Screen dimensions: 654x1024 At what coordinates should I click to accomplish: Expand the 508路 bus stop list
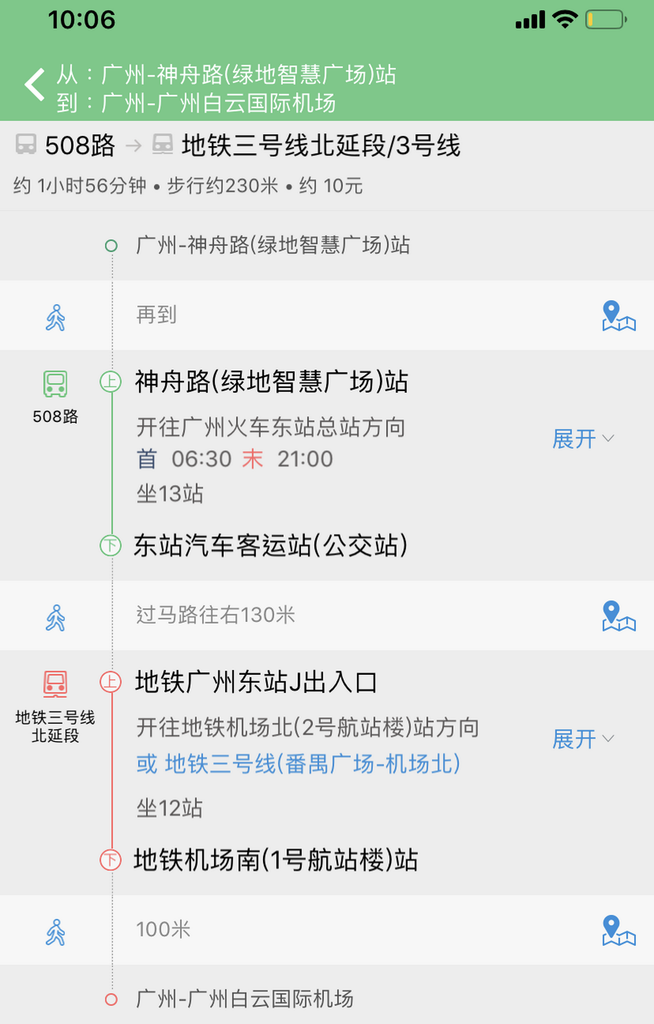(x=583, y=439)
